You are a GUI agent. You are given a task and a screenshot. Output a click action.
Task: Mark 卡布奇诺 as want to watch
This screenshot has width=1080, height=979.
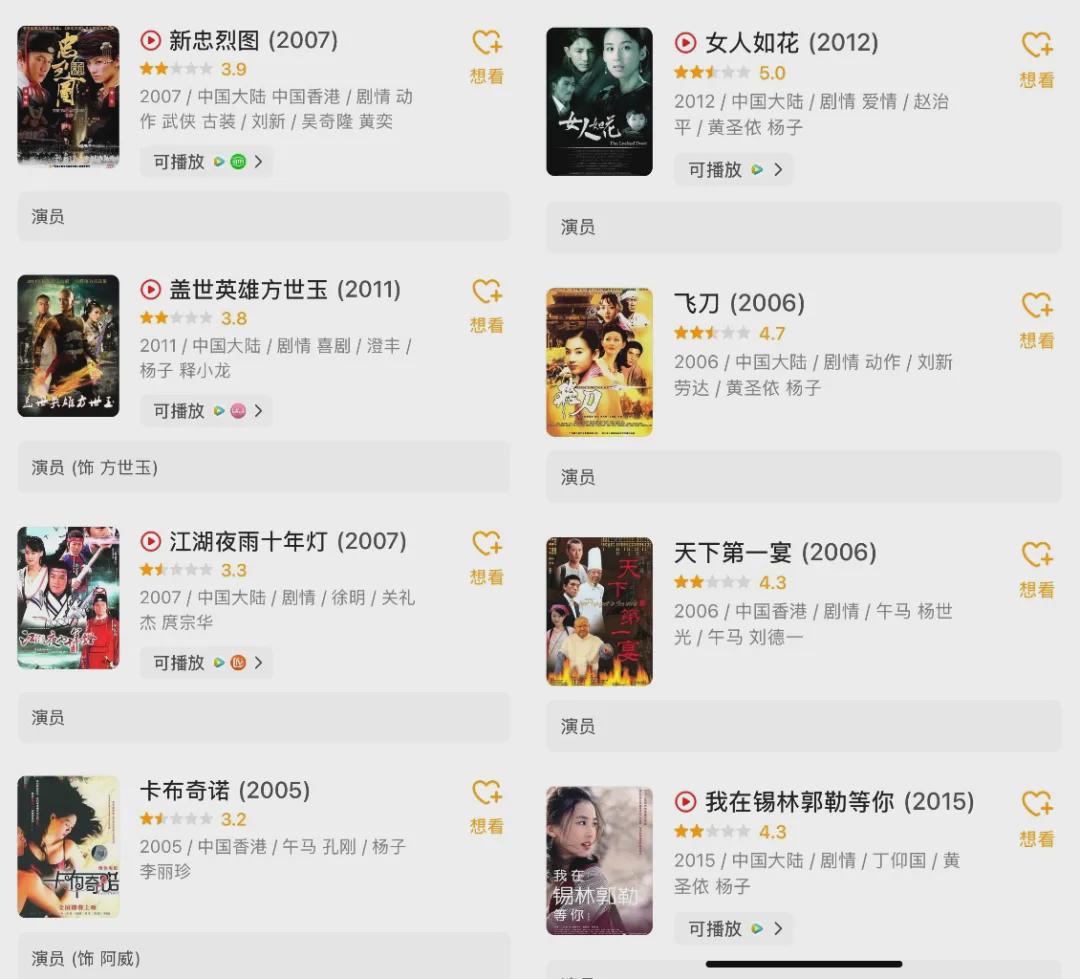(x=487, y=806)
